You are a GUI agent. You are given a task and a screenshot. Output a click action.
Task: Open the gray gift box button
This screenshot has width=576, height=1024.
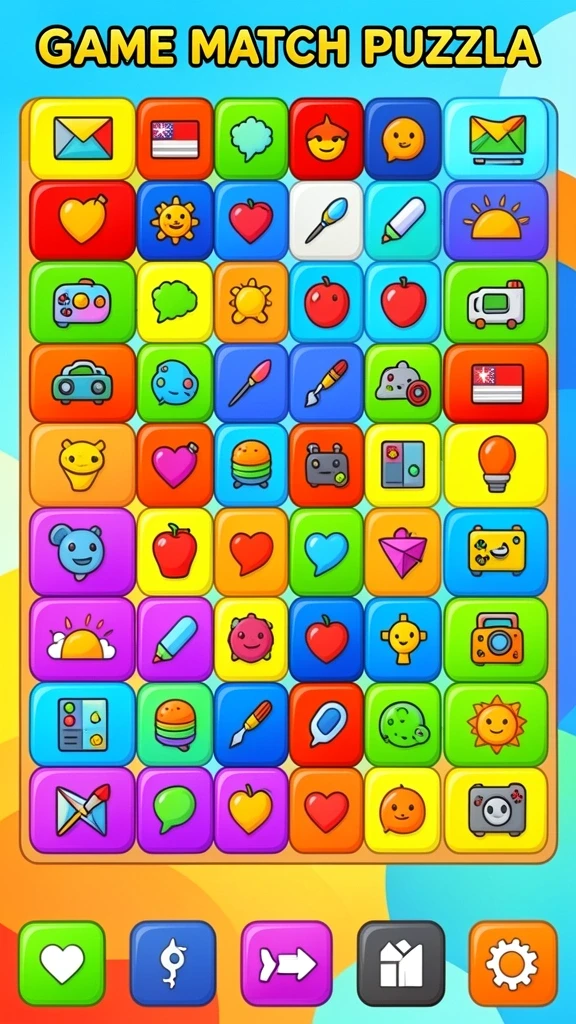401,963
